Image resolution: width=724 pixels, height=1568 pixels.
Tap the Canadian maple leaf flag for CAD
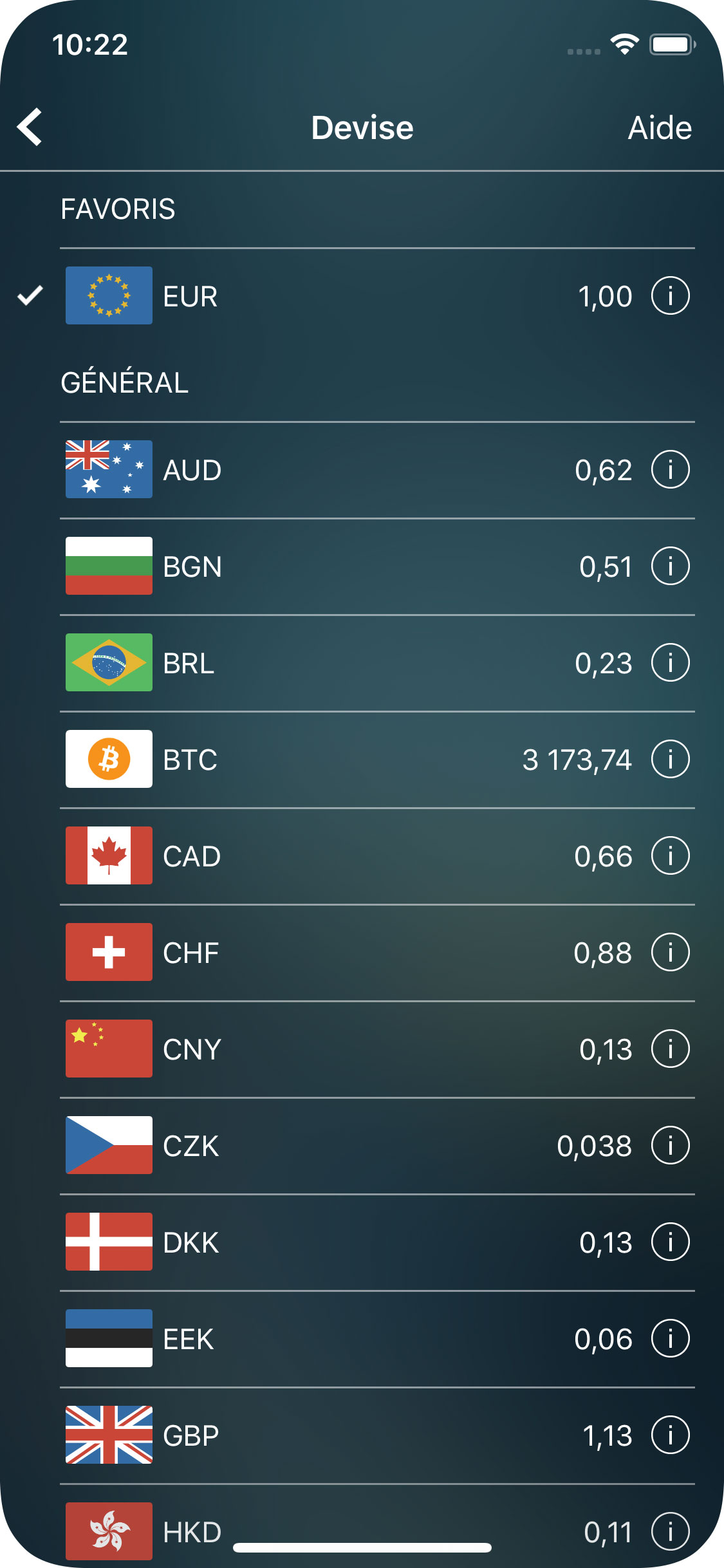[x=107, y=856]
